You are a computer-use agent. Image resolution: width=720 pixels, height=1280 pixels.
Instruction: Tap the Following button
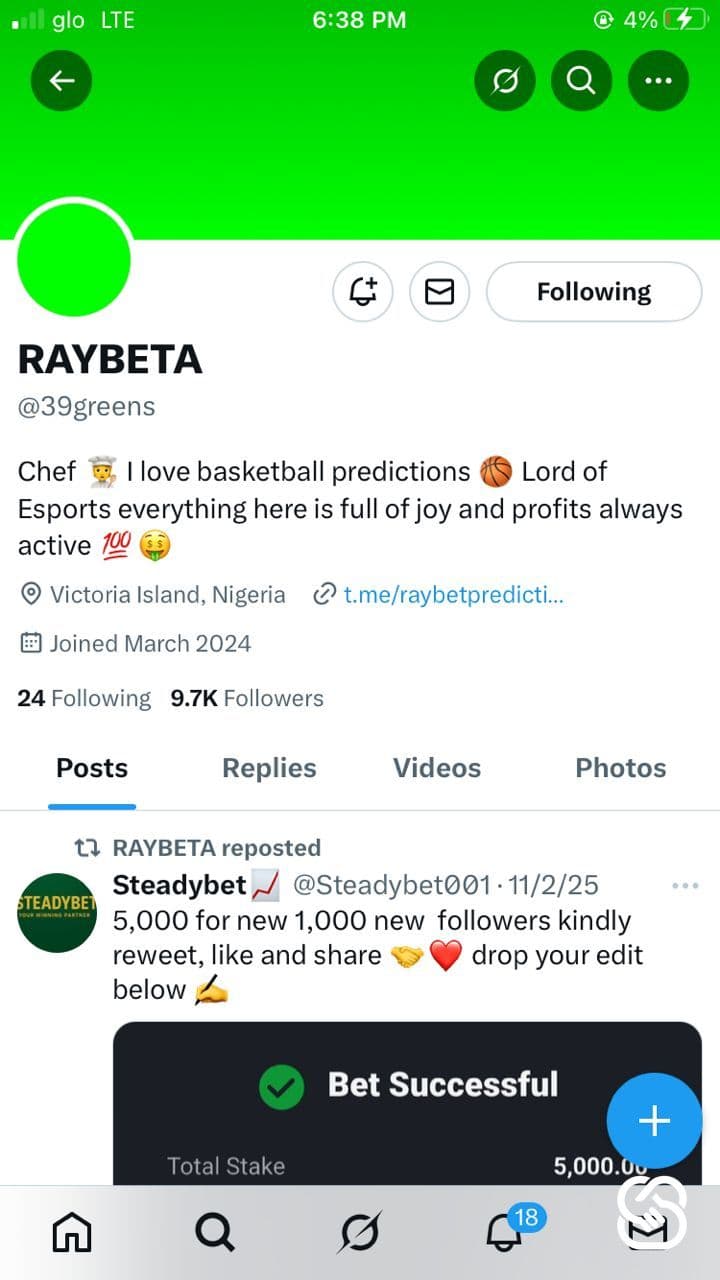pos(594,292)
